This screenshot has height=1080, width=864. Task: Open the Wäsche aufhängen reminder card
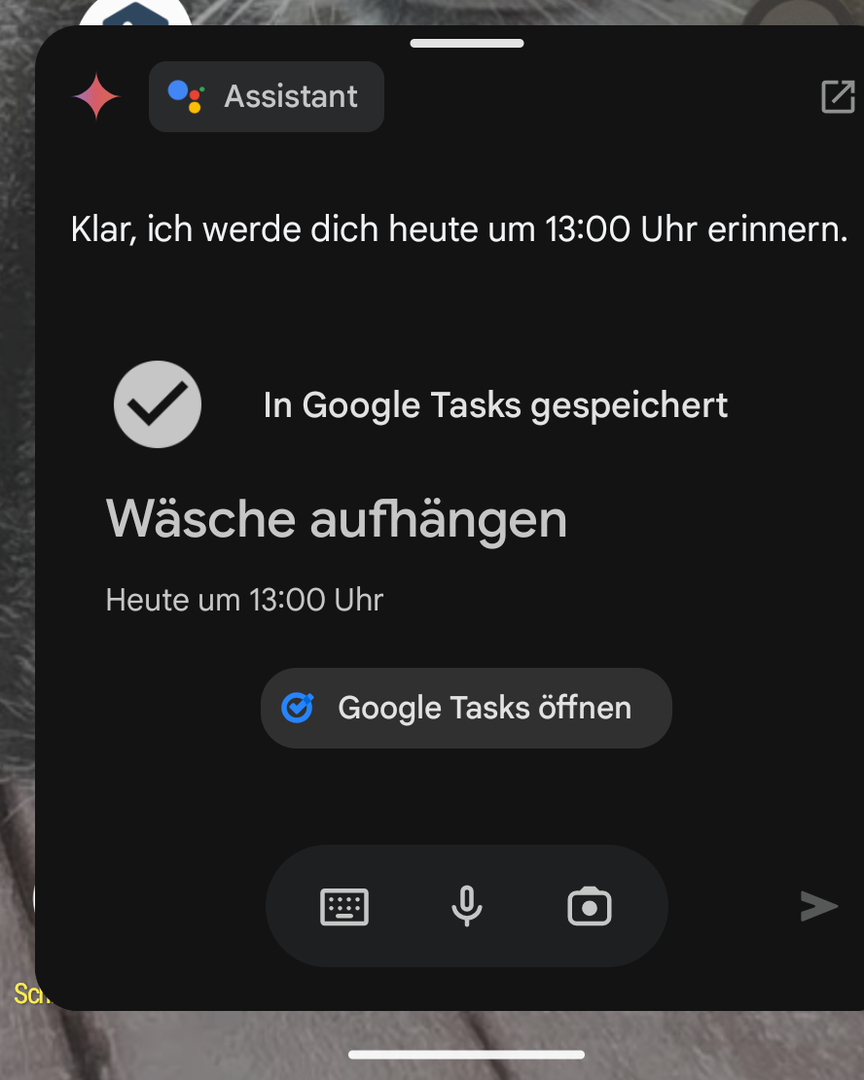point(336,519)
